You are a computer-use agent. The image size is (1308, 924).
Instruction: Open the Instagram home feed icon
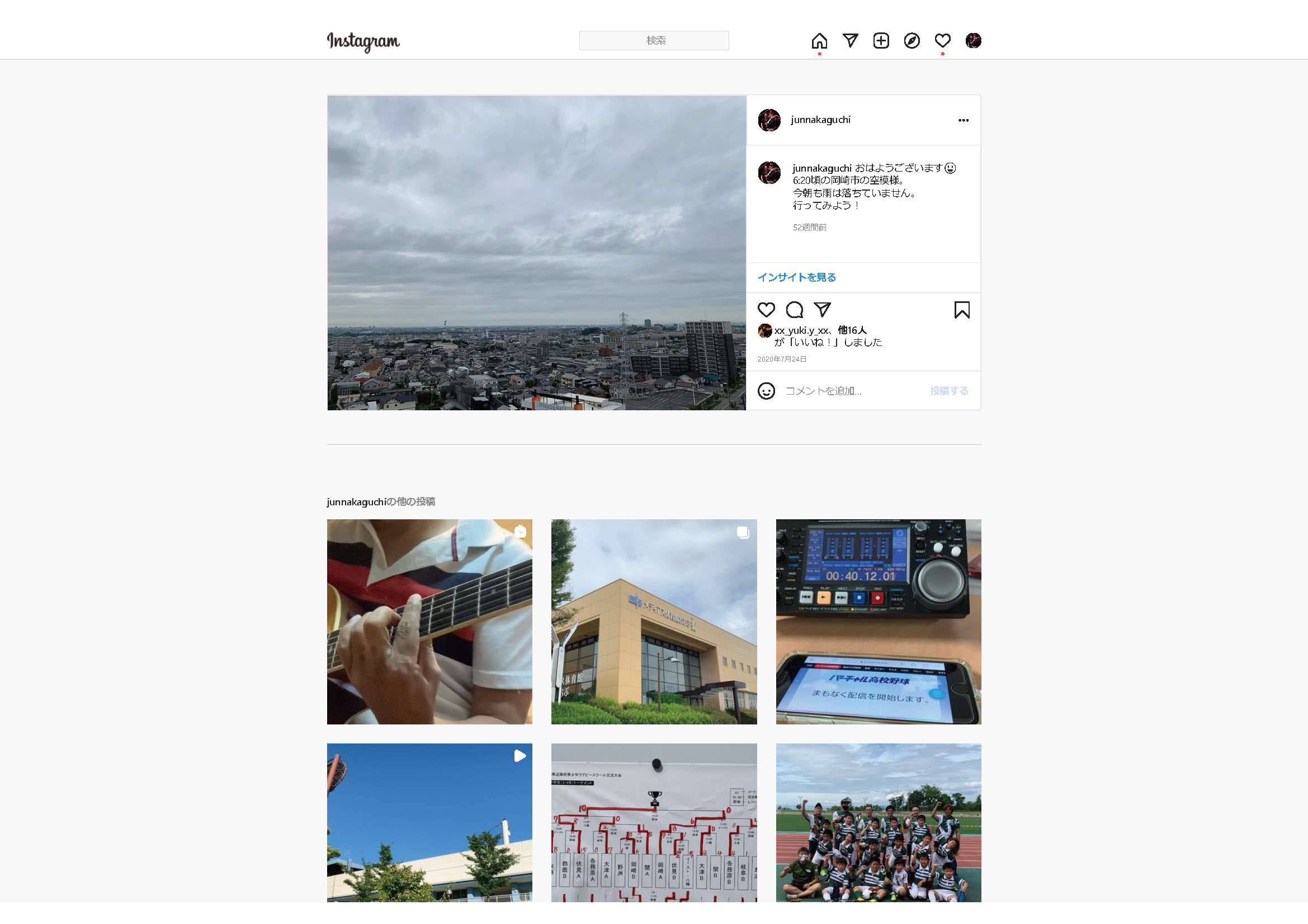point(819,40)
